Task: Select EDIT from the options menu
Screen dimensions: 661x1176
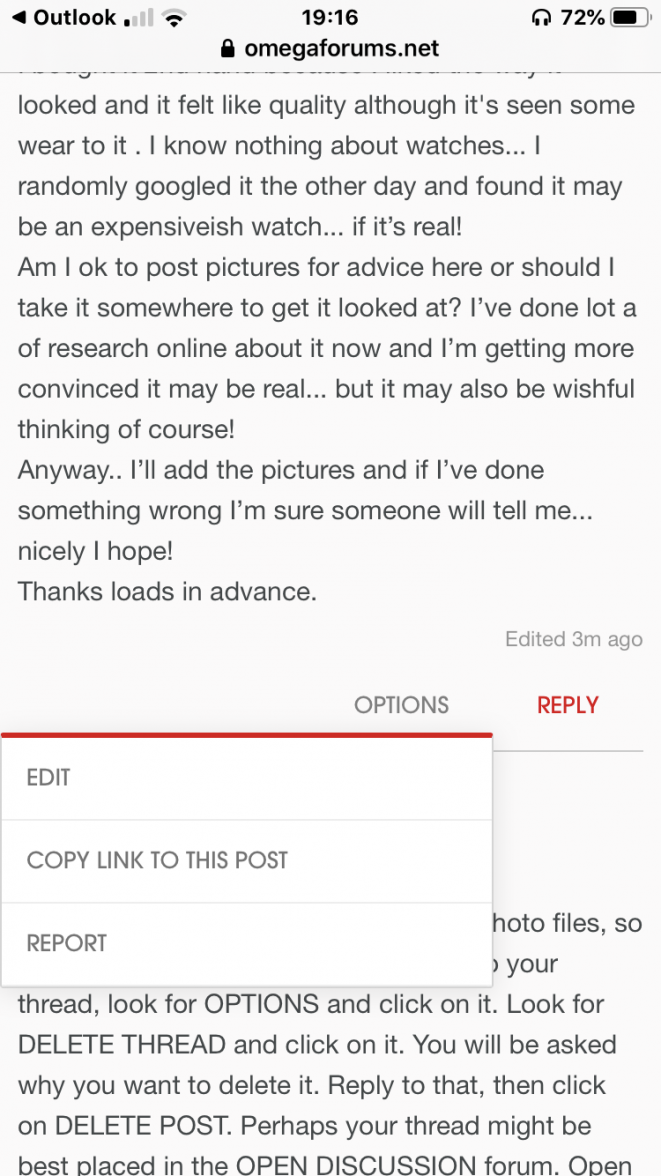Action: click(x=48, y=777)
